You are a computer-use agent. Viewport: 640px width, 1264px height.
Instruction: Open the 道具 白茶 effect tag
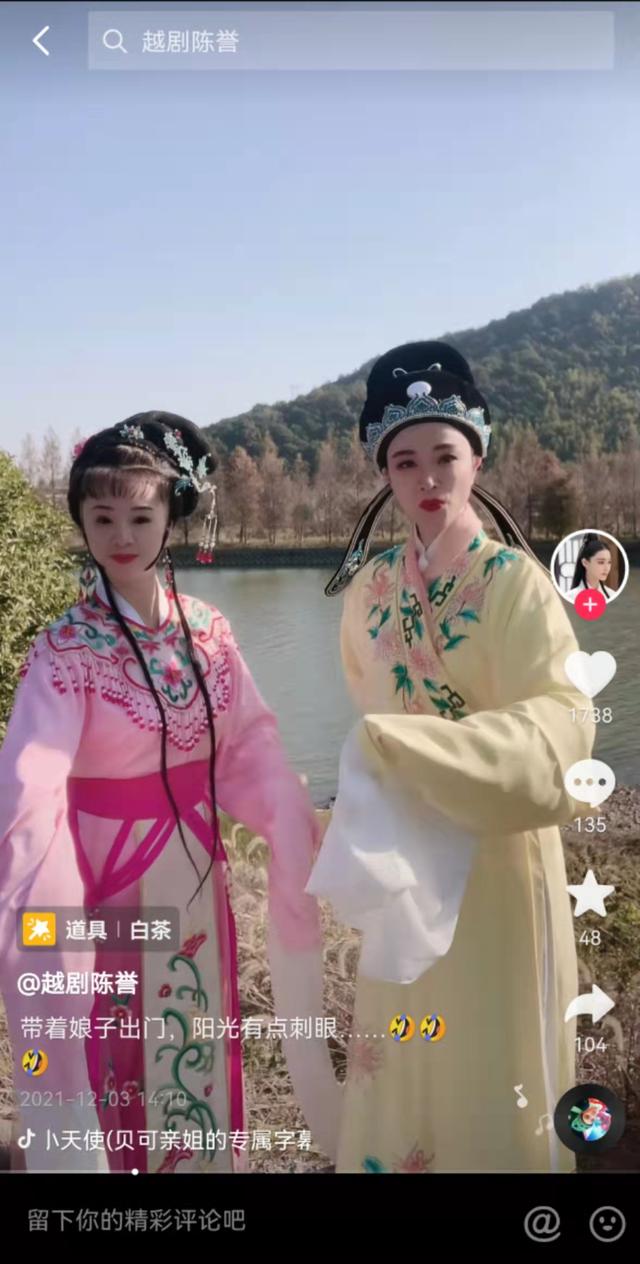coord(98,930)
